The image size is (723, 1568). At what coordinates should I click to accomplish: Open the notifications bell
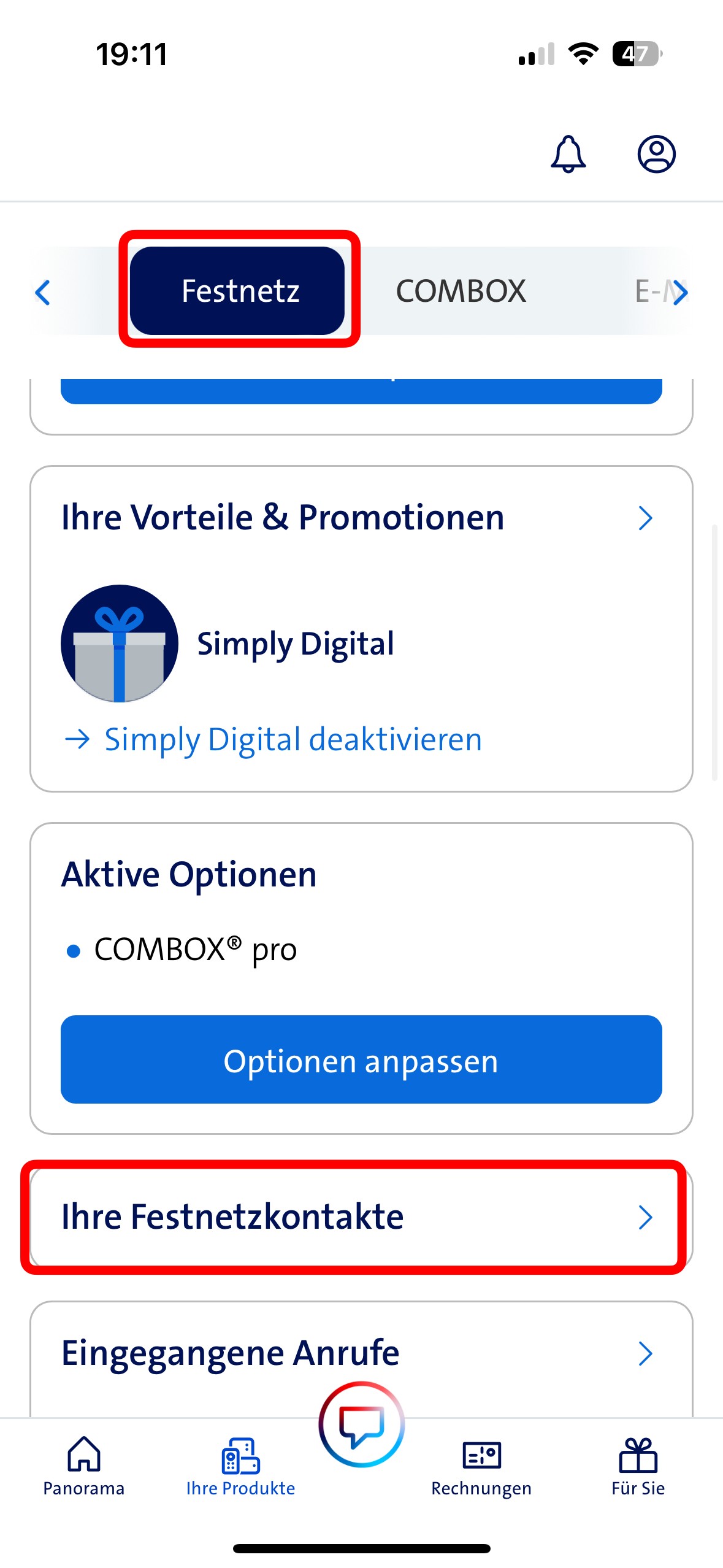[x=568, y=153]
